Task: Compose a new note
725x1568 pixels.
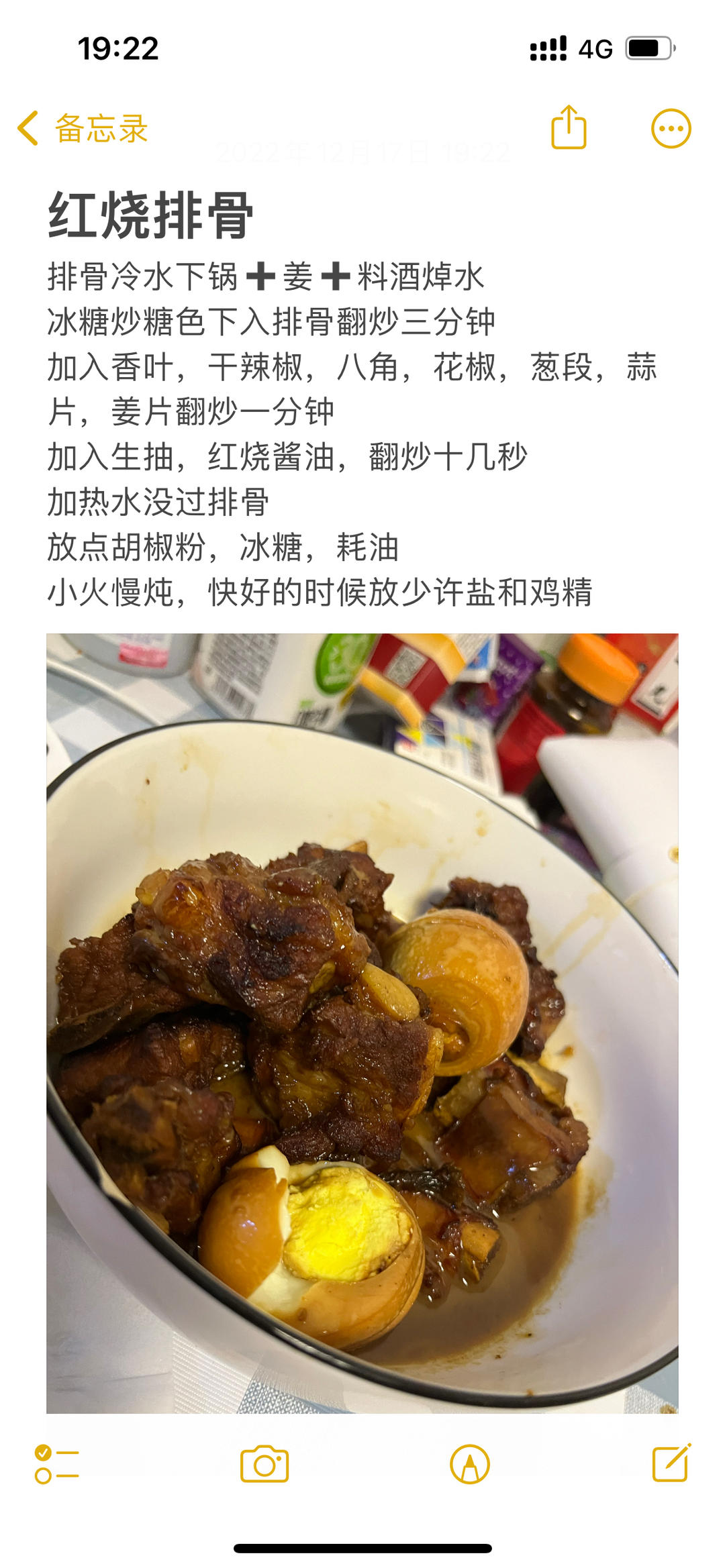Action: tap(671, 1463)
